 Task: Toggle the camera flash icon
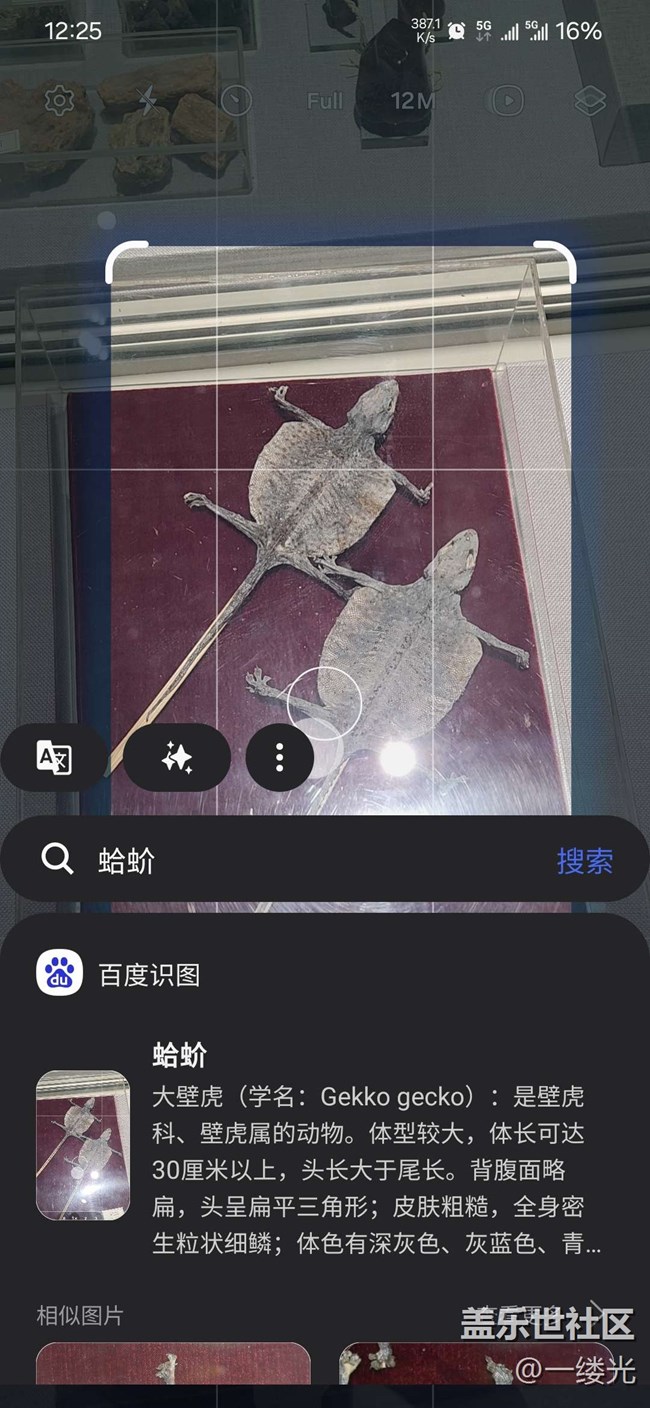point(148,100)
